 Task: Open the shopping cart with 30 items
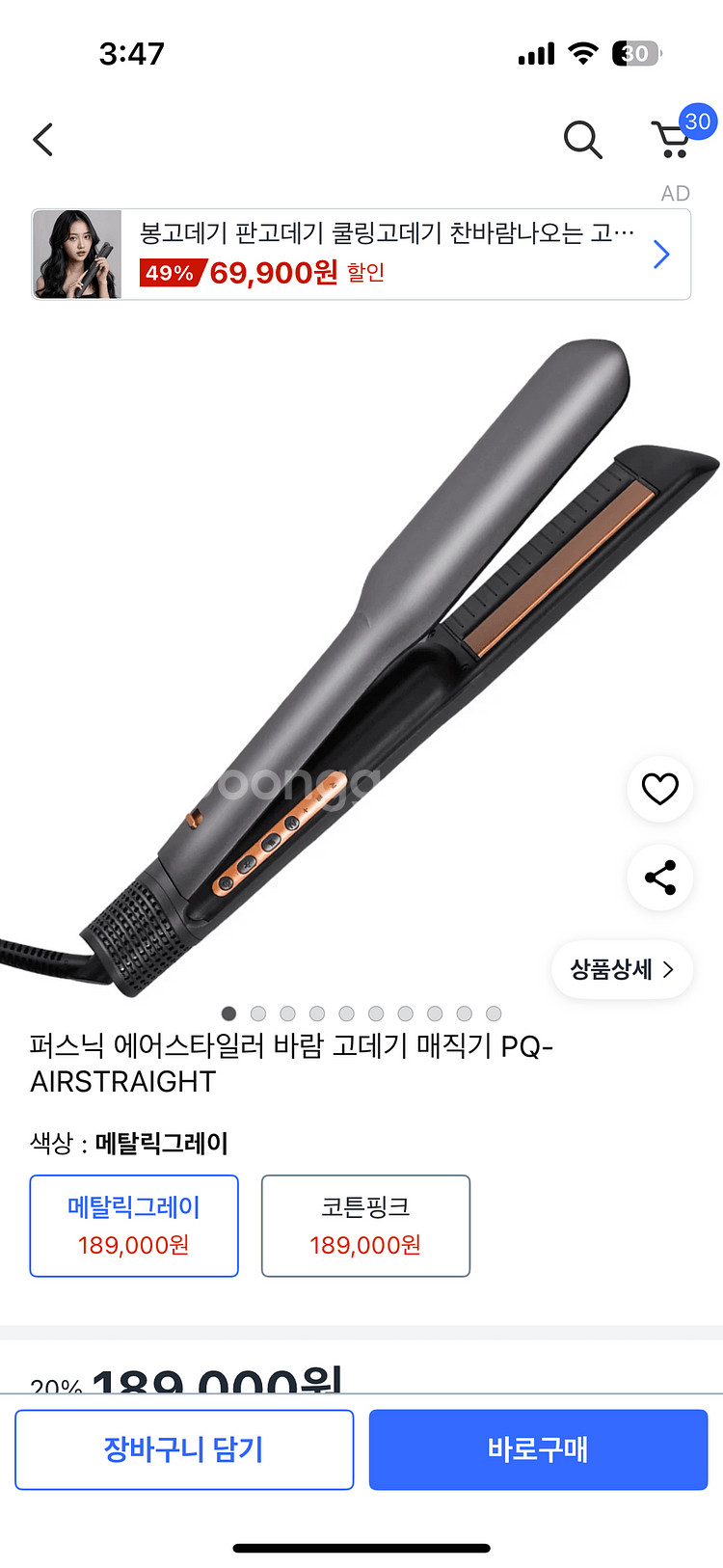point(672,140)
